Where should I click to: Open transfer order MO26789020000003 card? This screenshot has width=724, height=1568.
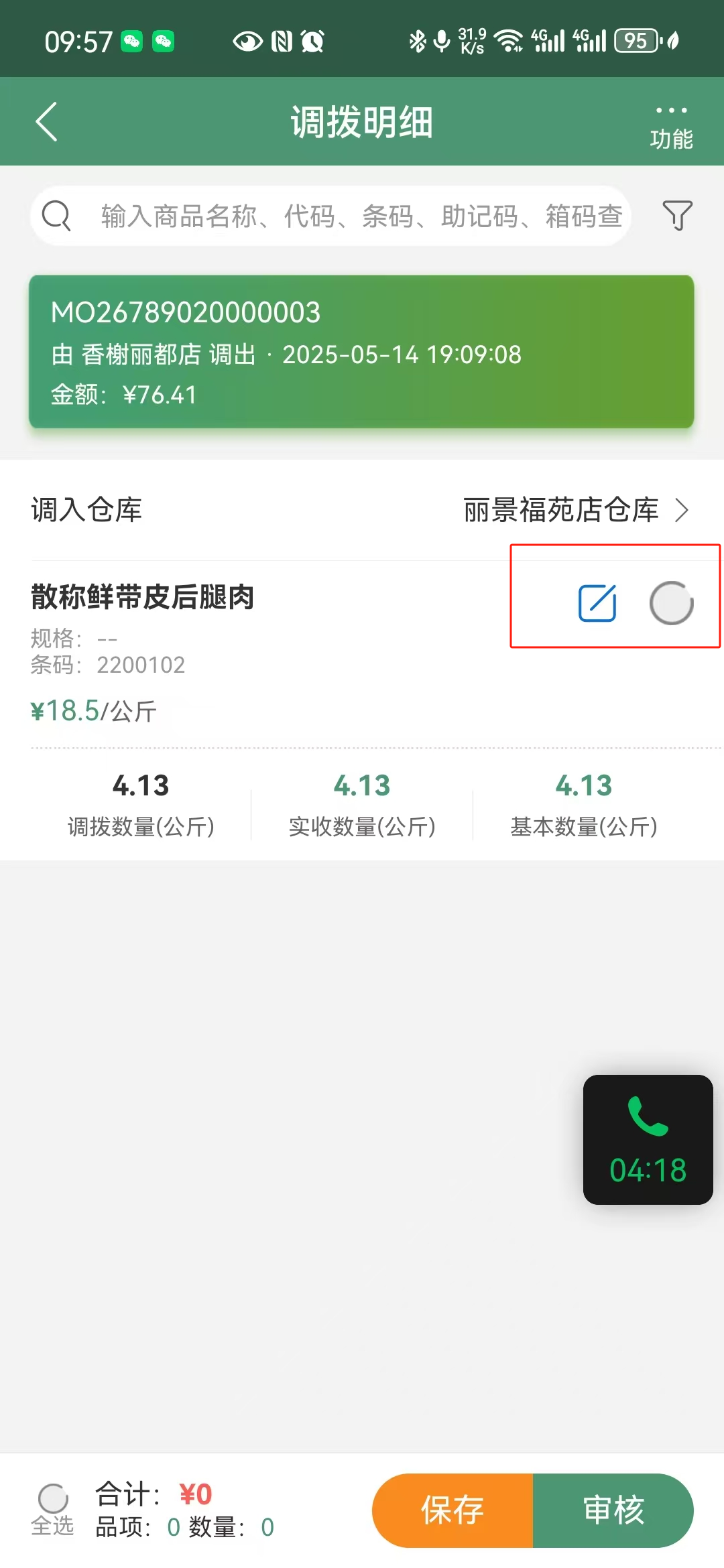click(x=361, y=352)
